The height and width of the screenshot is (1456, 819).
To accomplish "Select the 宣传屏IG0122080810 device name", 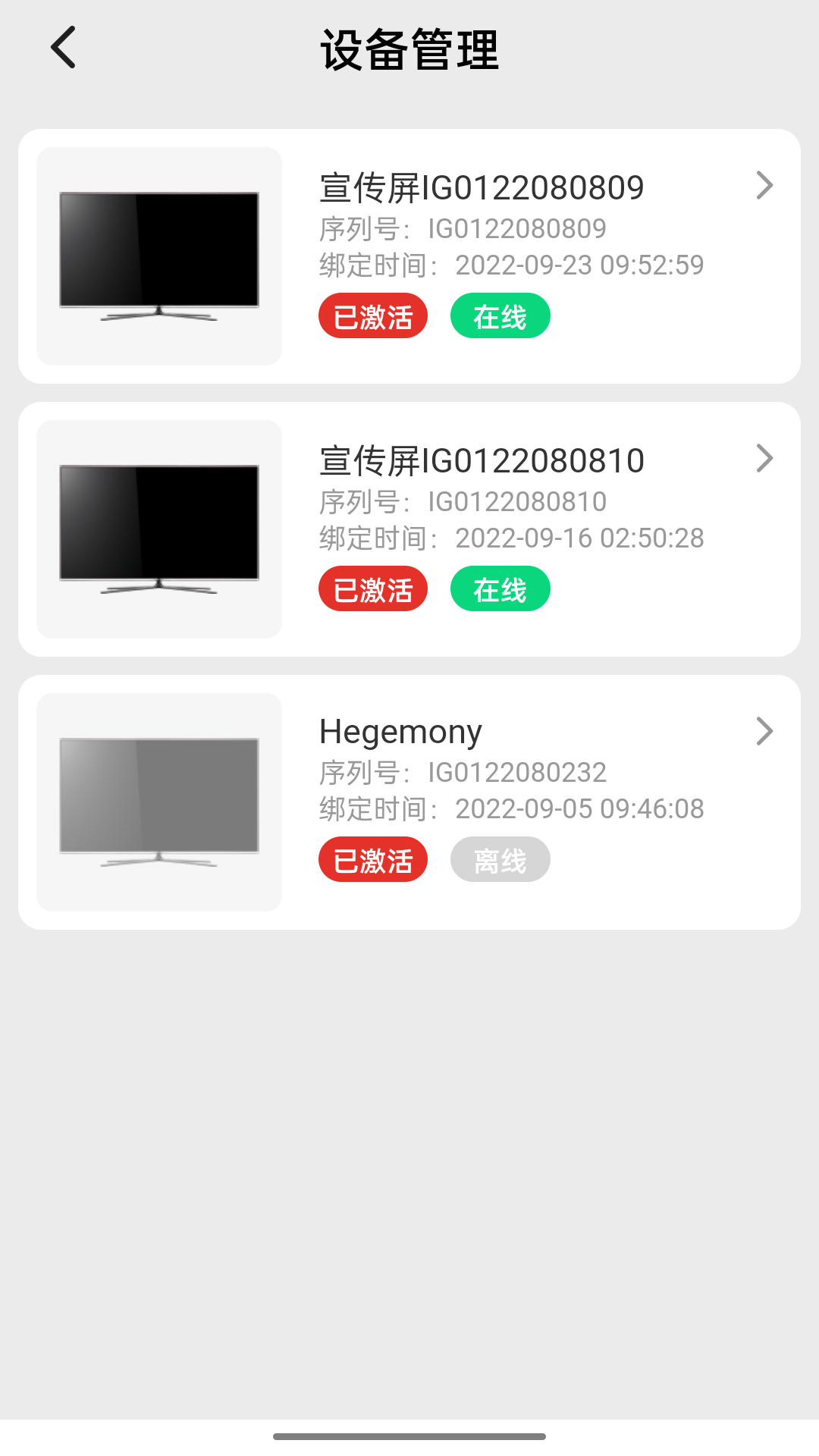I will (x=482, y=460).
